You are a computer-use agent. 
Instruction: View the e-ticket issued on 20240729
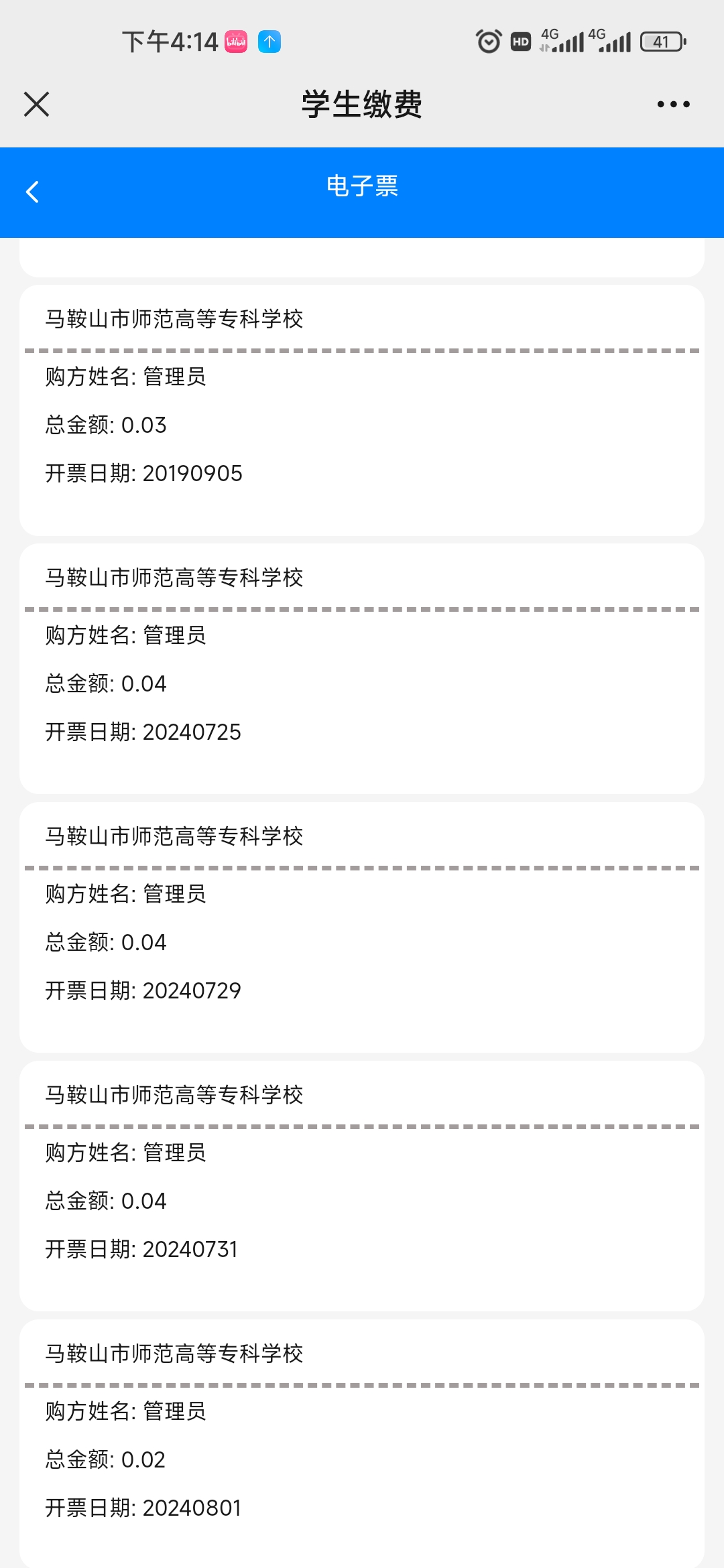coord(362,927)
